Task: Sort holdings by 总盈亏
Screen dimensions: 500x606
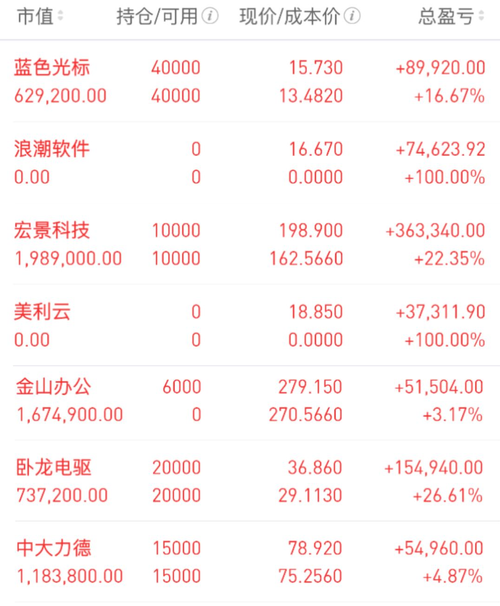Action: click(x=451, y=16)
